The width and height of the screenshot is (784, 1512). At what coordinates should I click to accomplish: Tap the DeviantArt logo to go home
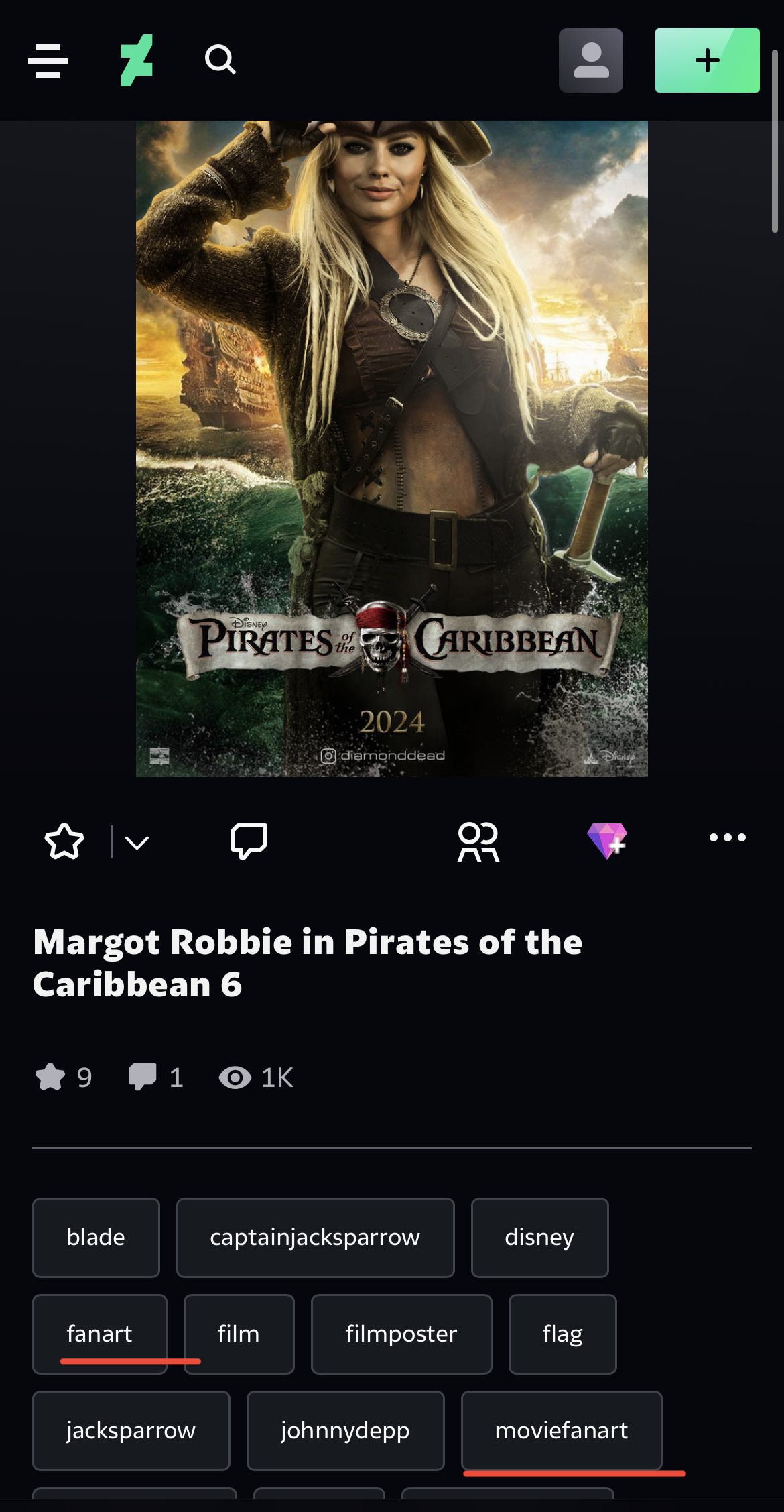click(x=137, y=61)
